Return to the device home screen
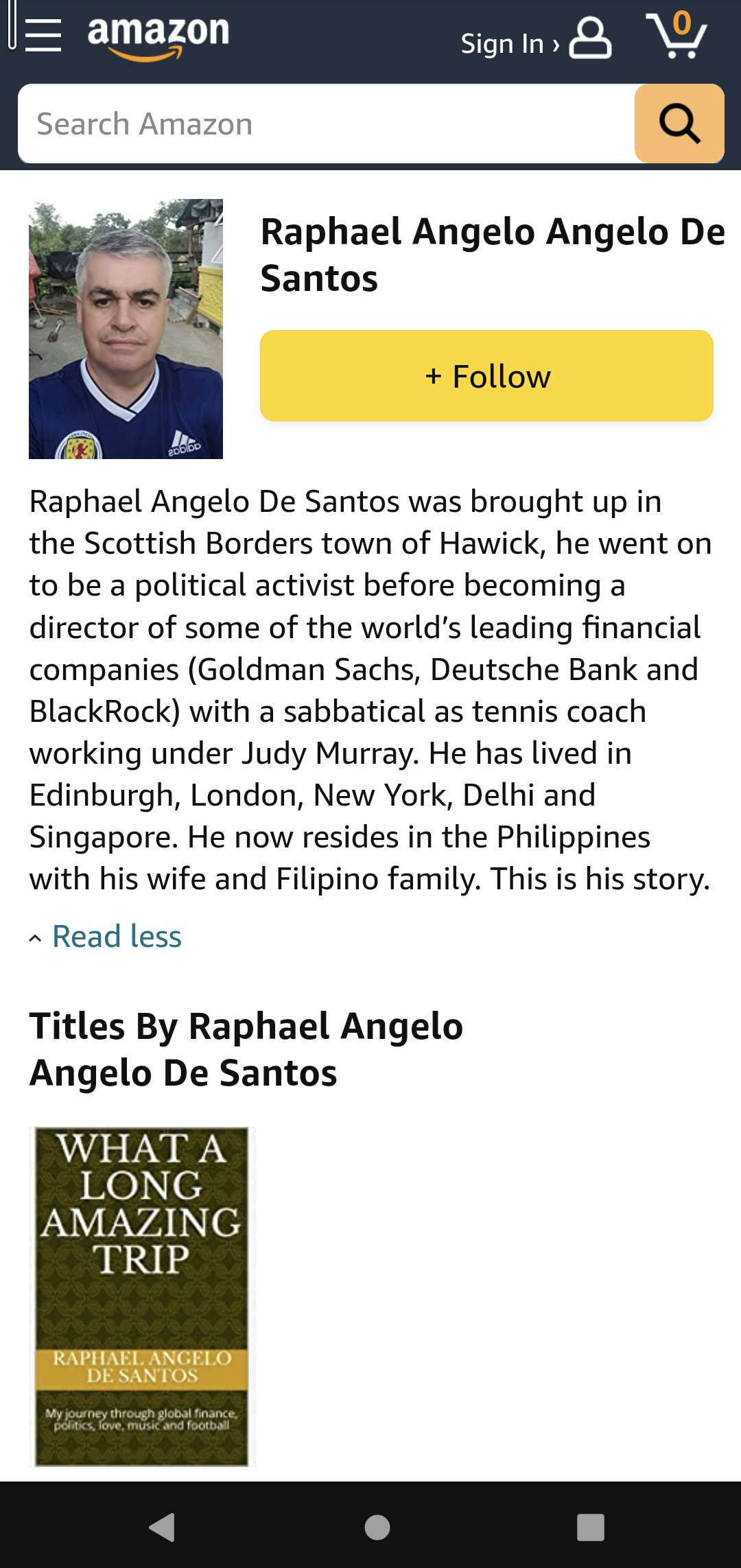Screen dimensions: 741x1568 377,1528
